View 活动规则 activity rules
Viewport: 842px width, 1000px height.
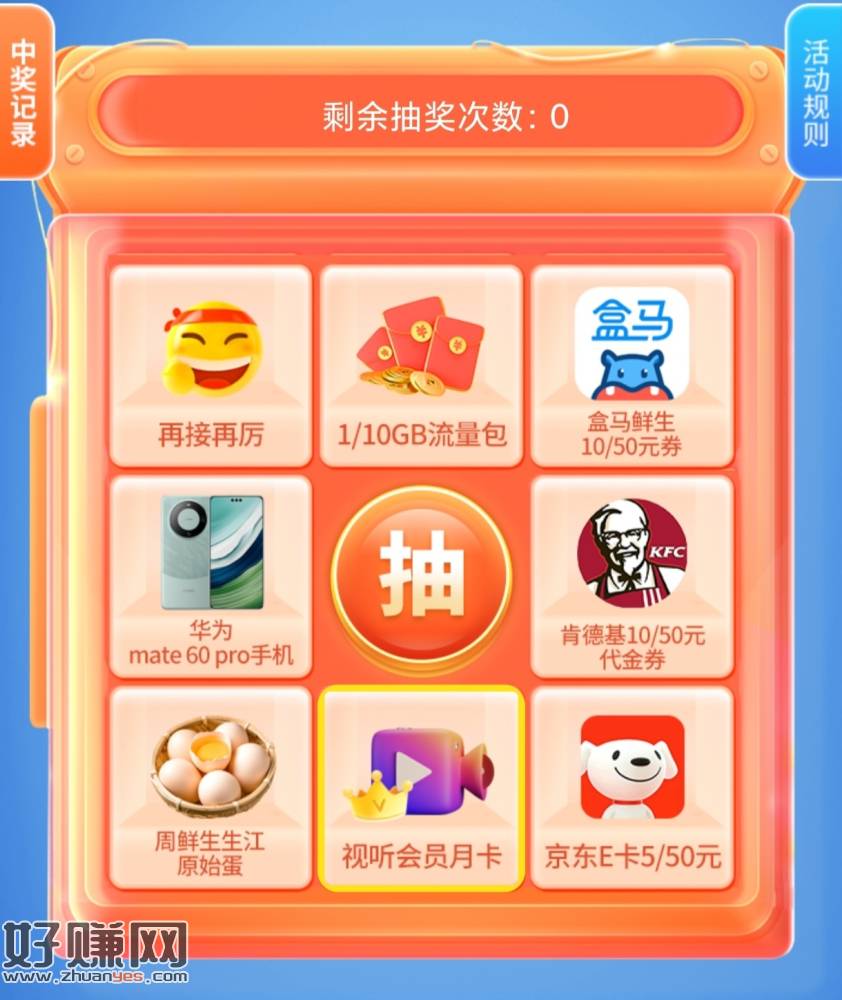click(x=815, y=92)
